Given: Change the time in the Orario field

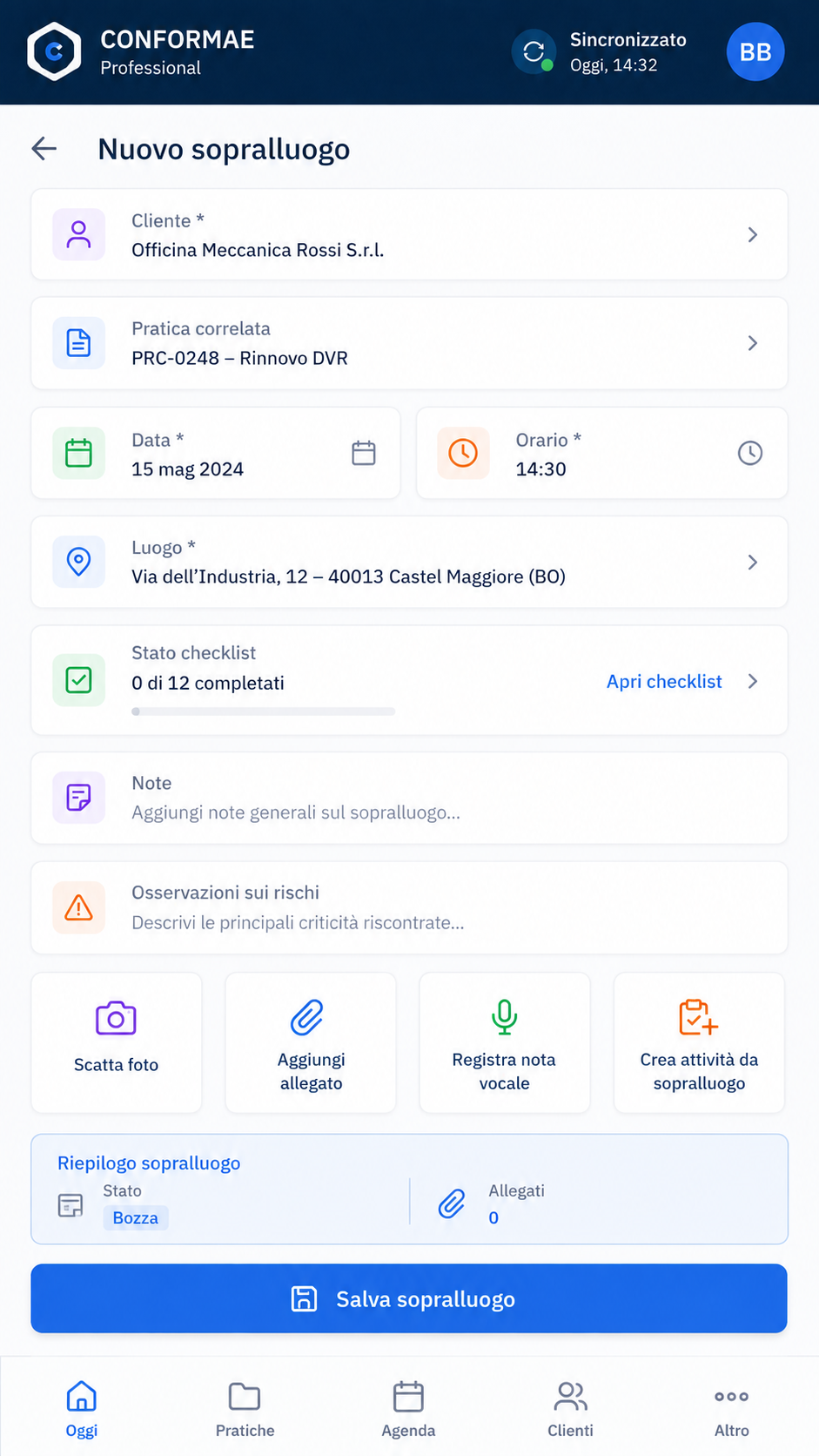Looking at the screenshot, I should pyautogui.click(x=602, y=454).
